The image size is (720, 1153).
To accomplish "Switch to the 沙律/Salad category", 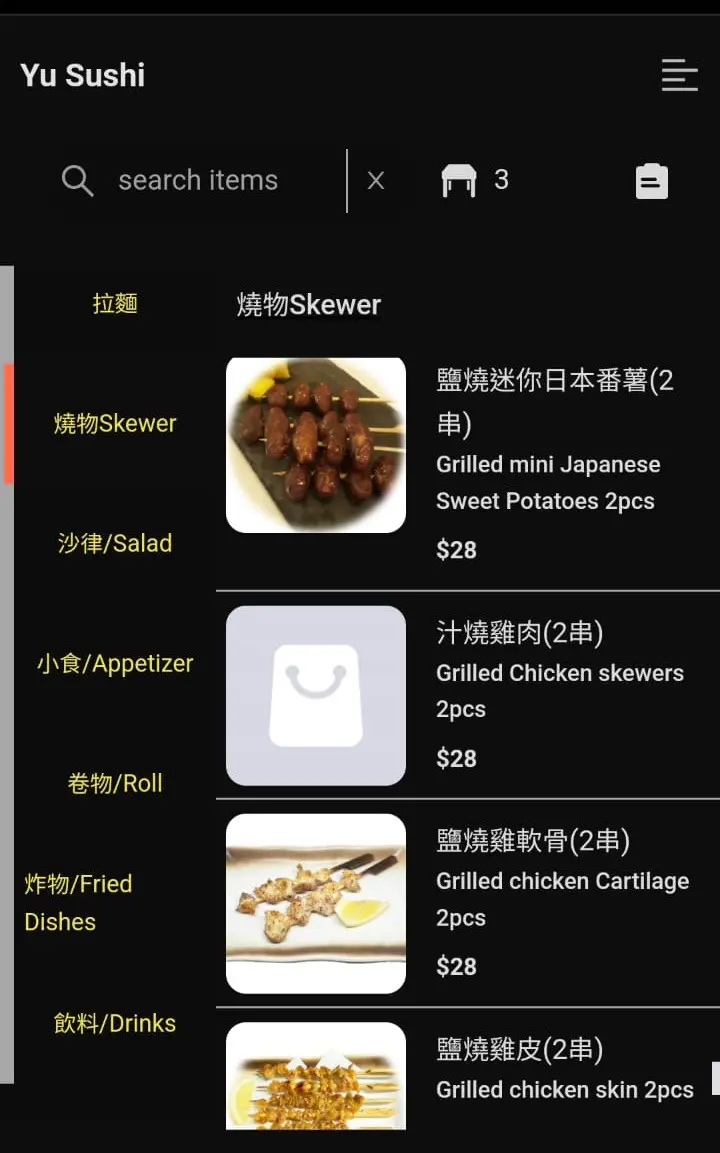I will pyautogui.click(x=115, y=543).
